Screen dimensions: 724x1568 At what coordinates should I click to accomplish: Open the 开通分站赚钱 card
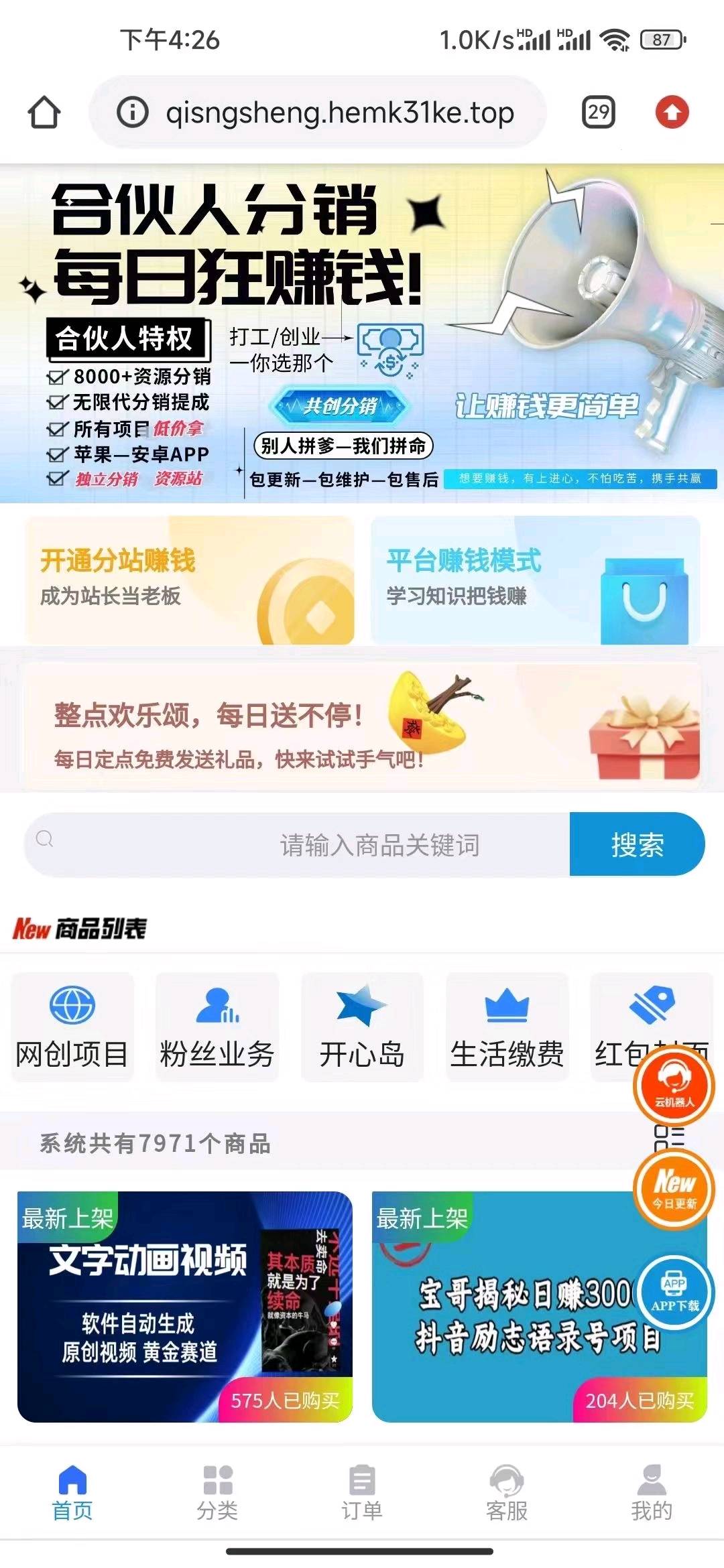click(x=190, y=580)
